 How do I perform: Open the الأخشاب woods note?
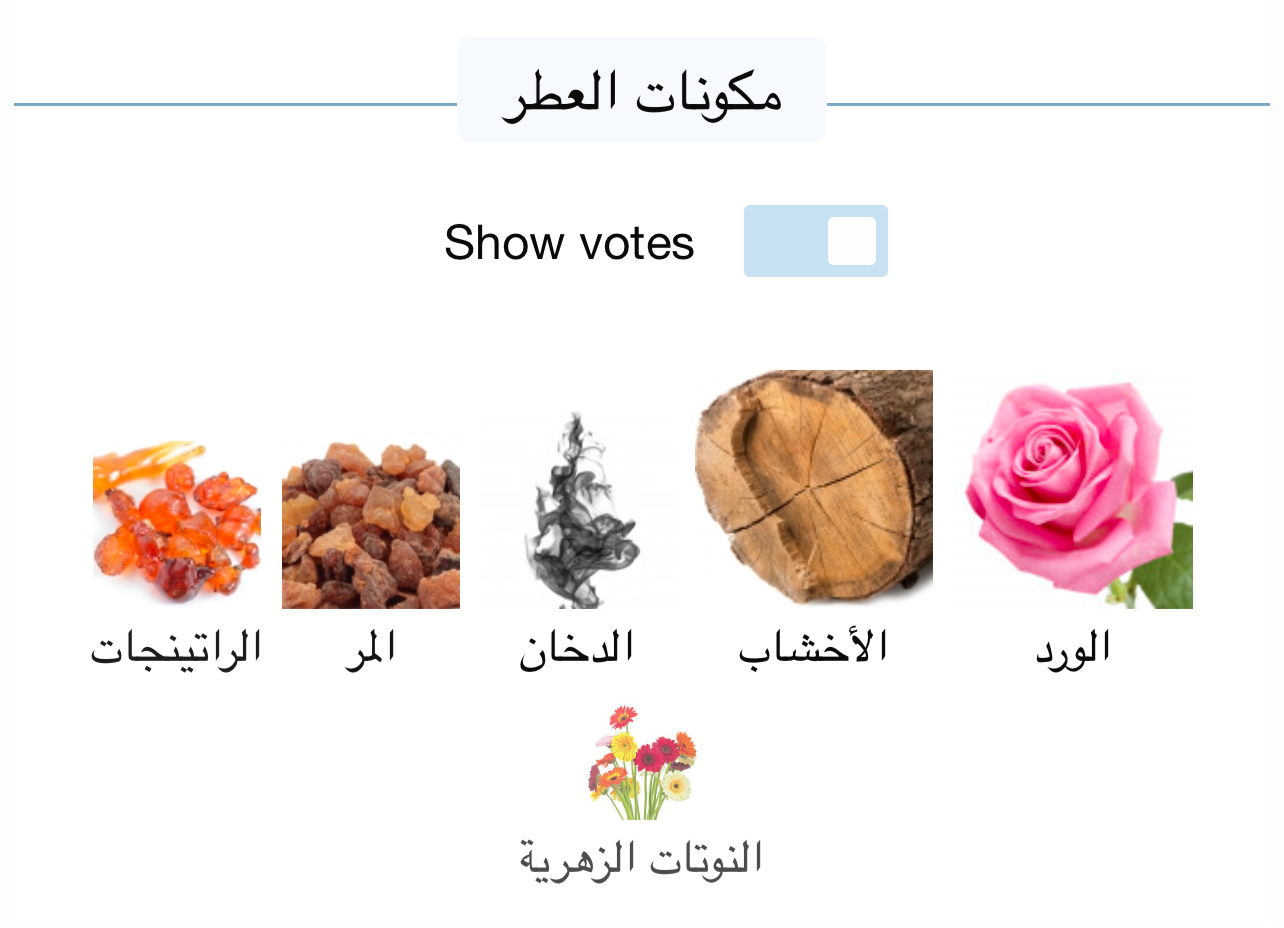[x=814, y=488]
